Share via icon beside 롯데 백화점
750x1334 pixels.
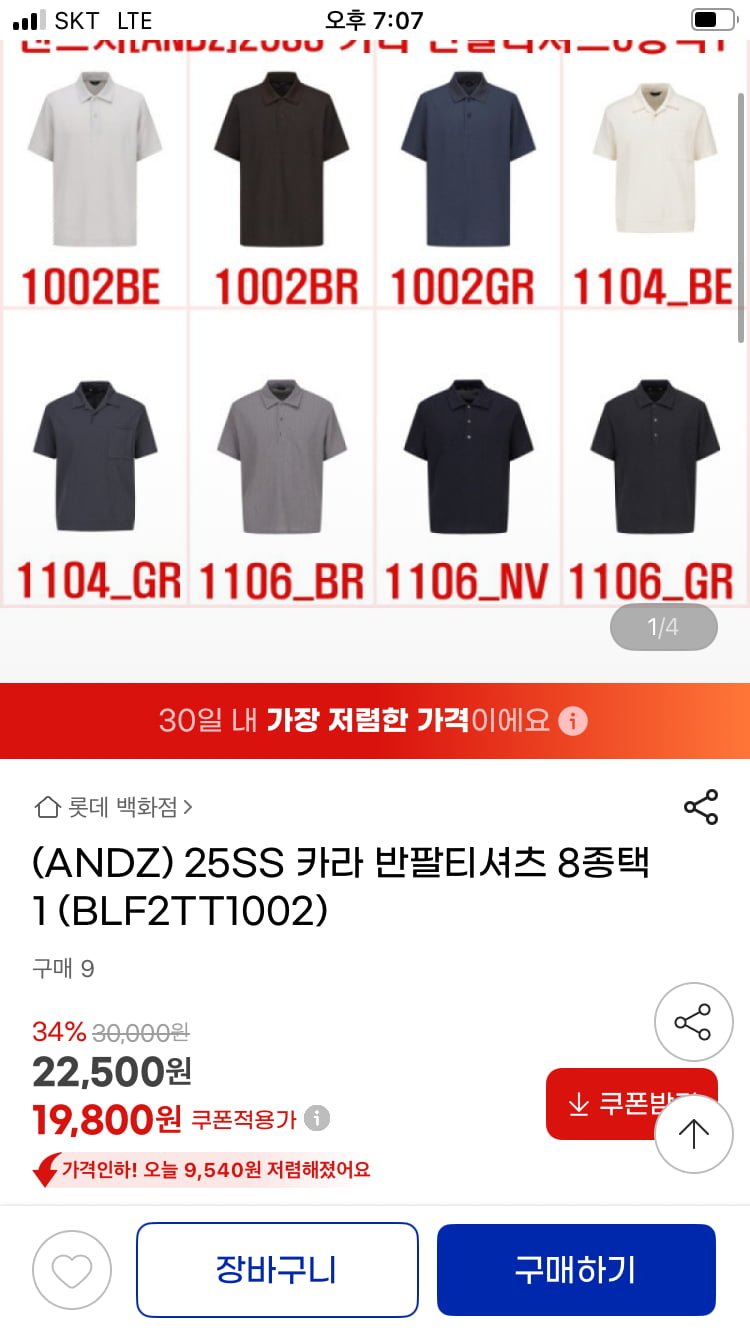pos(700,807)
